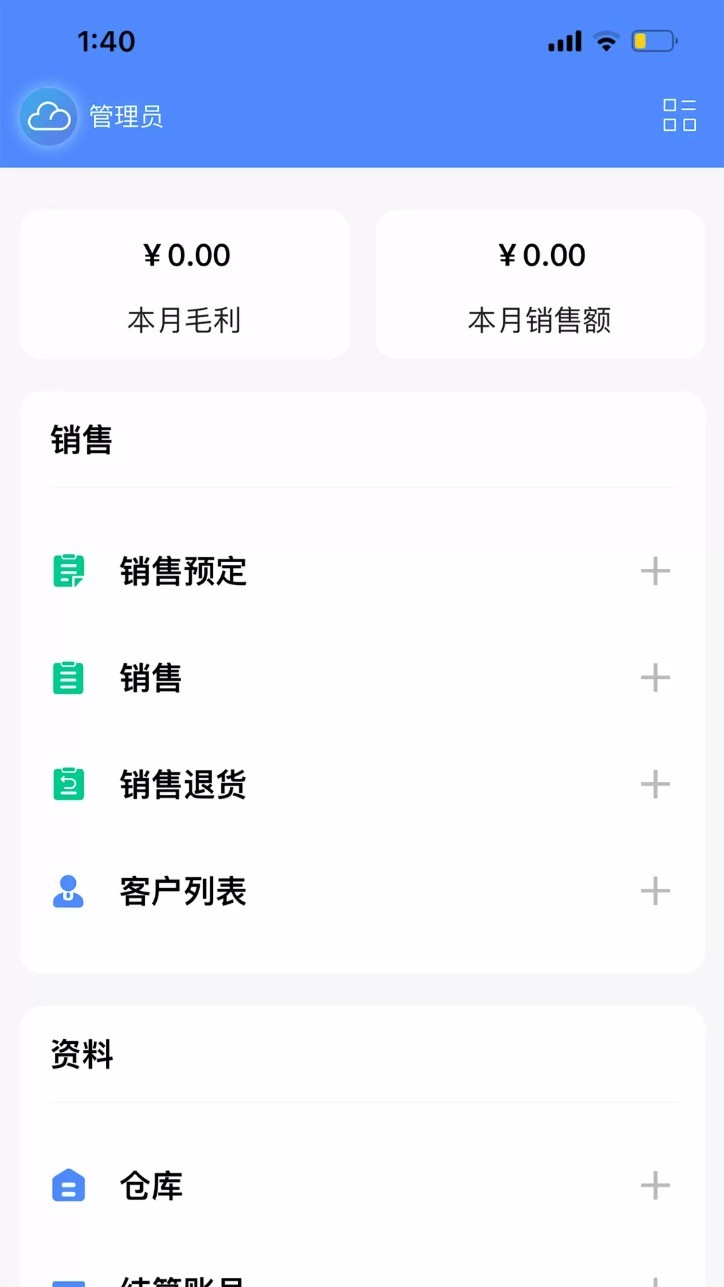724x1287 pixels.
Task: Click the 销售 section header
Action: click(81, 440)
